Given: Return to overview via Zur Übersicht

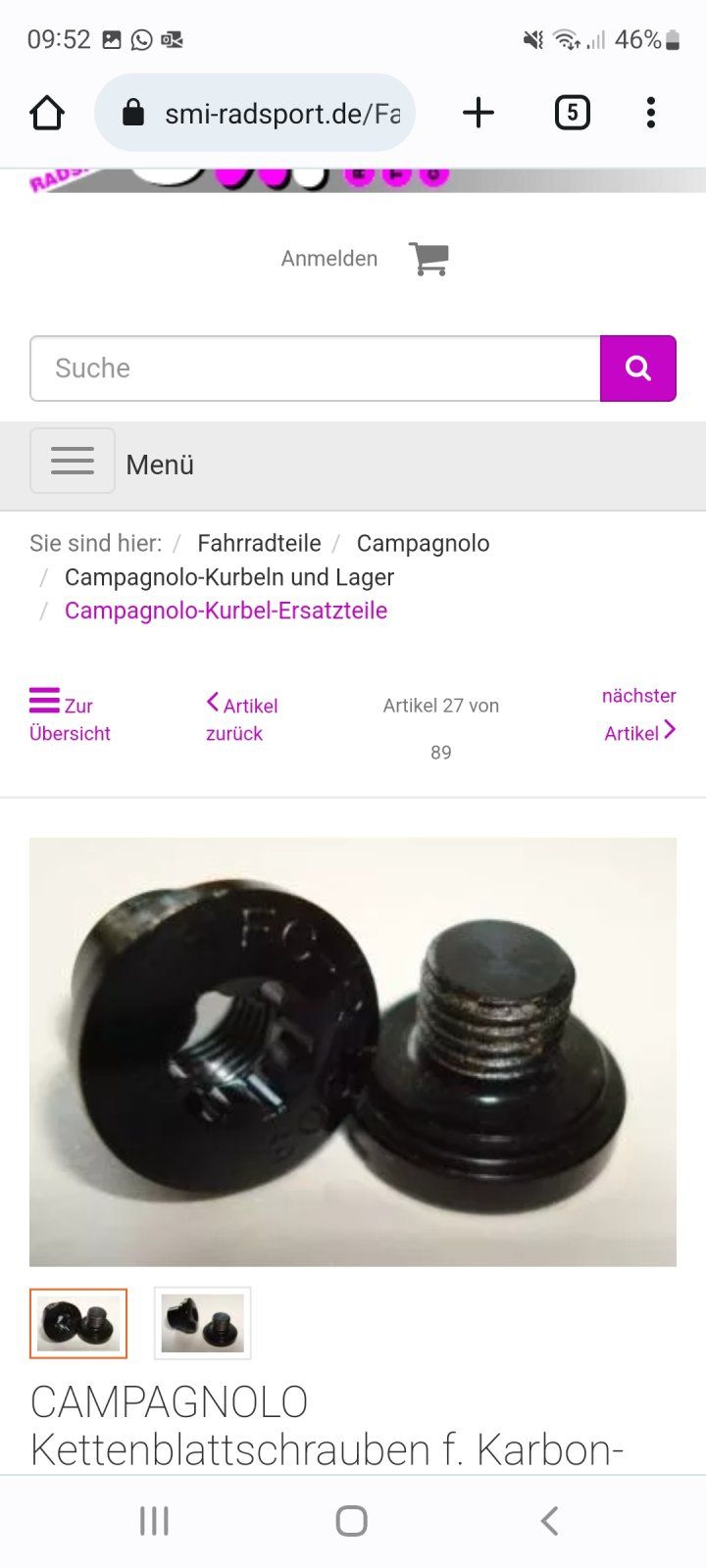Looking at the screenshot, I should [69, 718].
